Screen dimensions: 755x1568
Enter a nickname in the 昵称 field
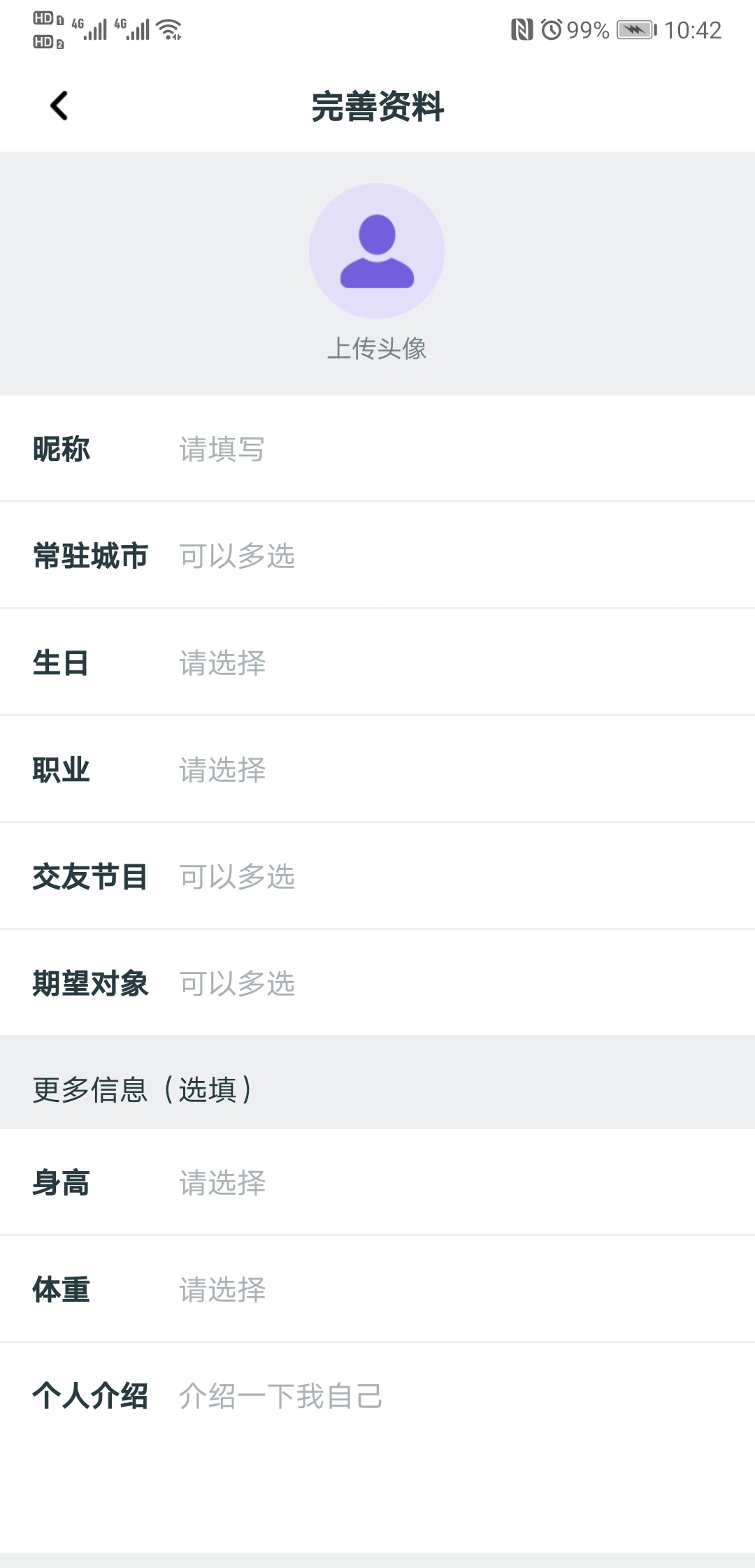click(377, 449)
